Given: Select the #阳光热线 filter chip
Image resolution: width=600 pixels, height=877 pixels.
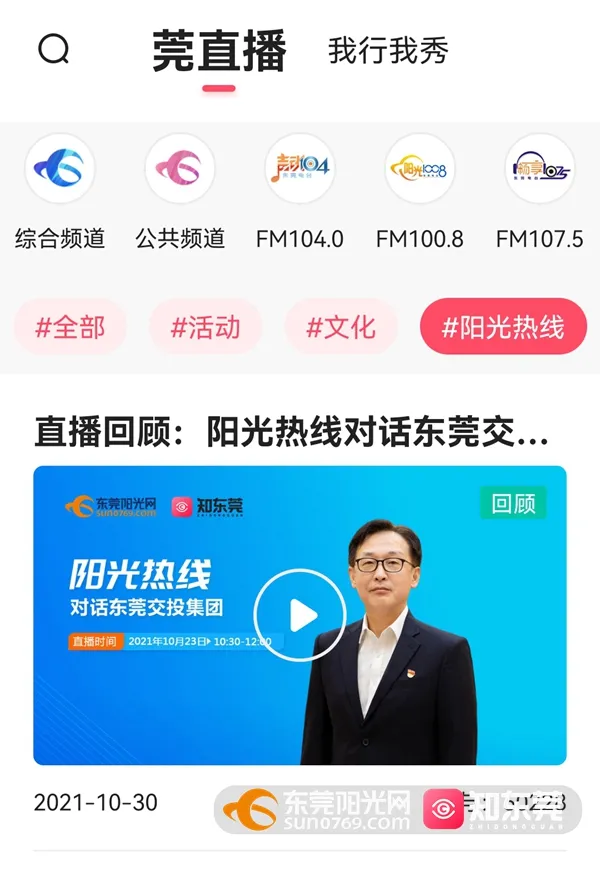Looking at the screenshot, I should [503, 326].
